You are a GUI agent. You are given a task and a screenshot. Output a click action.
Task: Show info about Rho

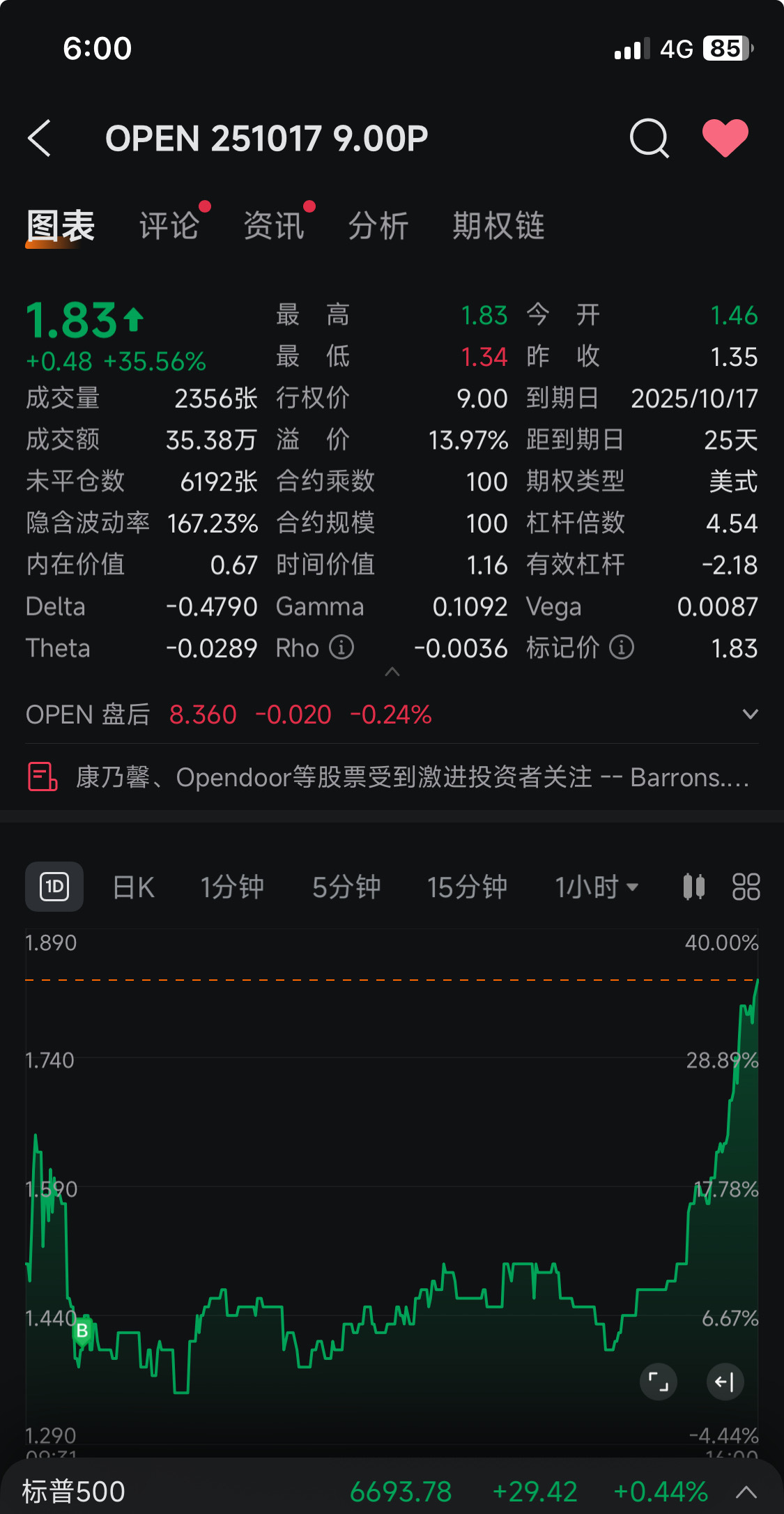coord(341,648)
